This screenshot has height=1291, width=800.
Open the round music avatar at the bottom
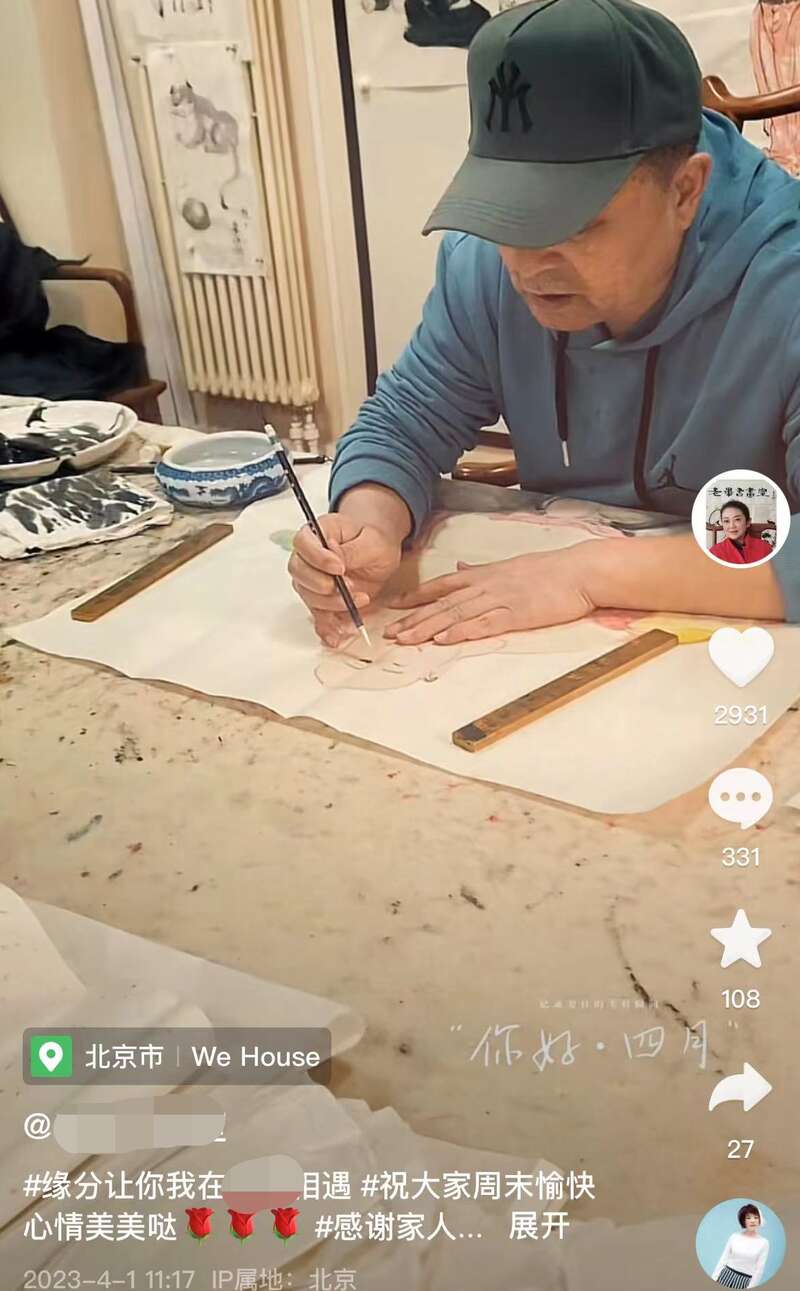(741, 1243)
